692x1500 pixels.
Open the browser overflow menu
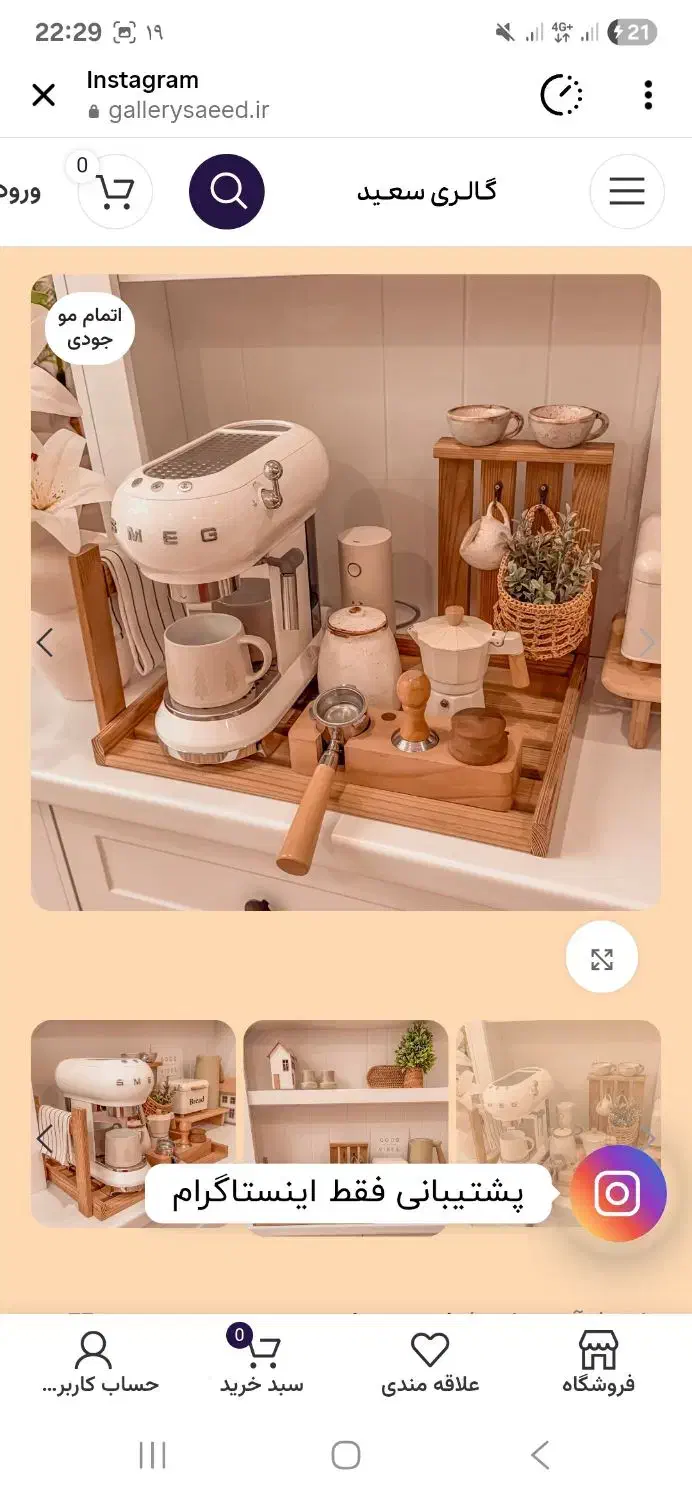(x=648, y=95)
